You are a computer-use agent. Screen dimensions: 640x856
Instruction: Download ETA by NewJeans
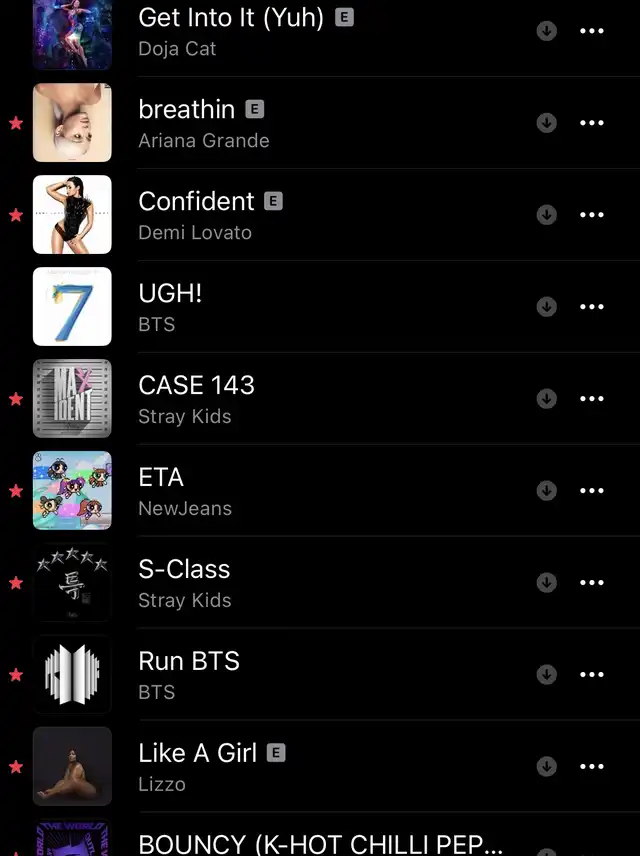546,490
